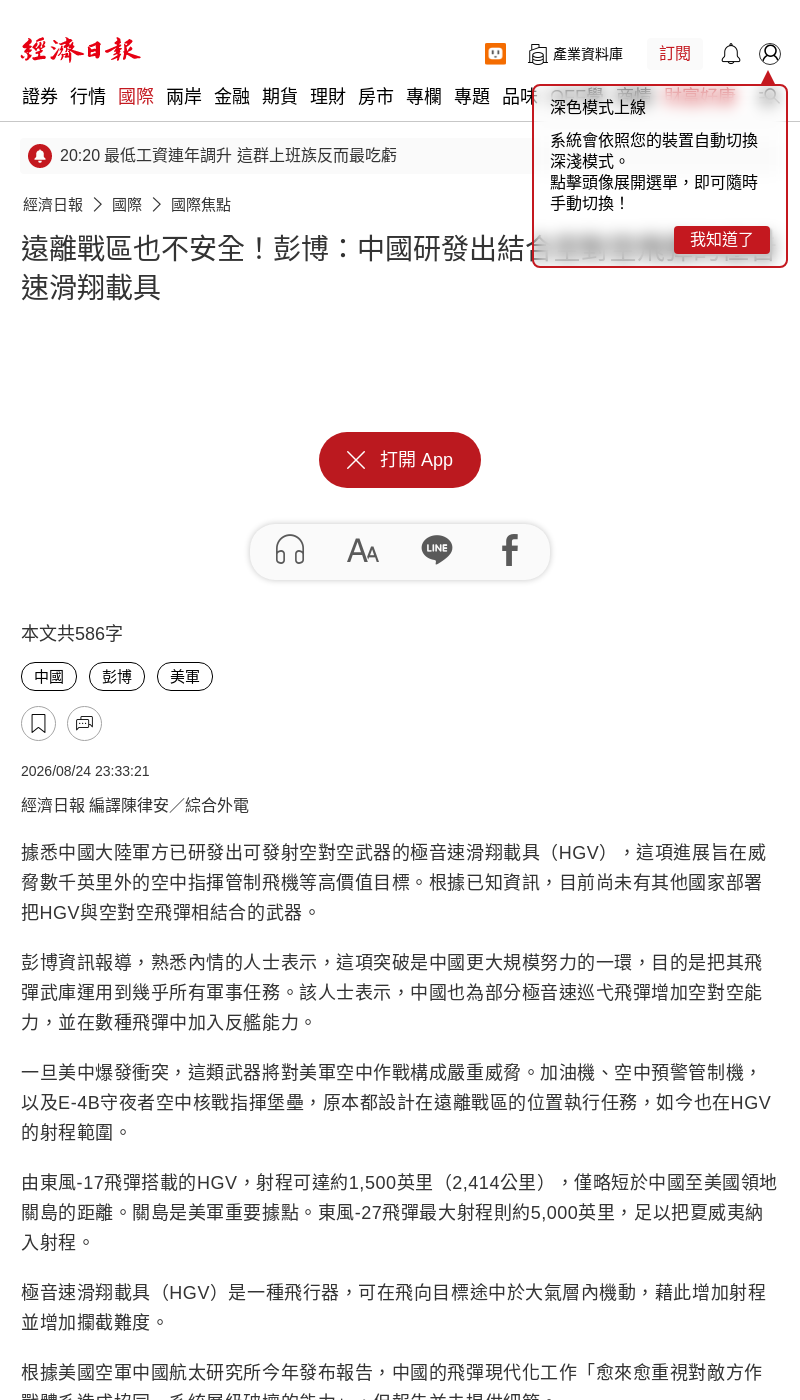Share this article on Facebook

click(x=510, y=550)
